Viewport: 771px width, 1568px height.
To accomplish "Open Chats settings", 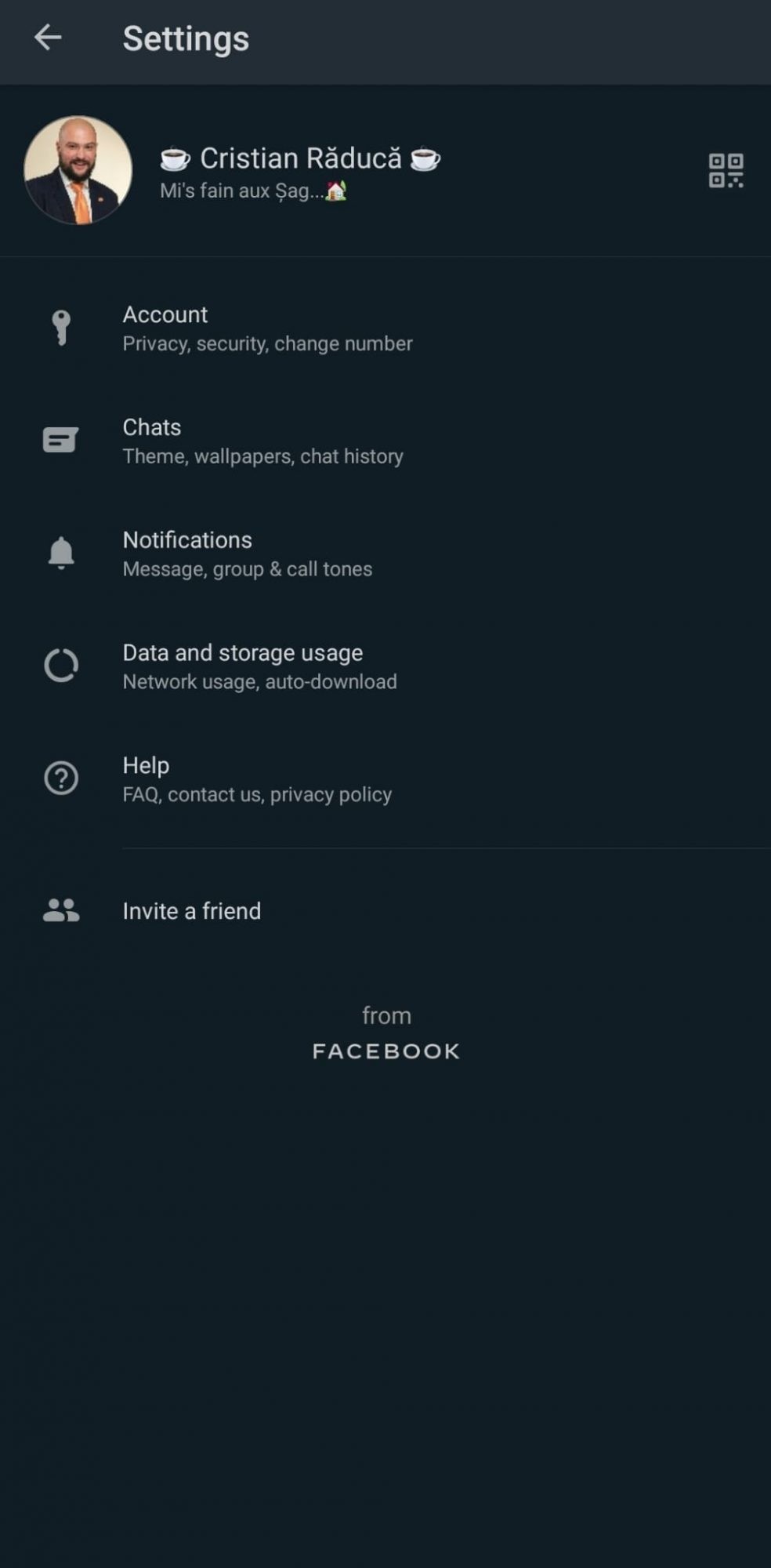I will pos(262,441).
